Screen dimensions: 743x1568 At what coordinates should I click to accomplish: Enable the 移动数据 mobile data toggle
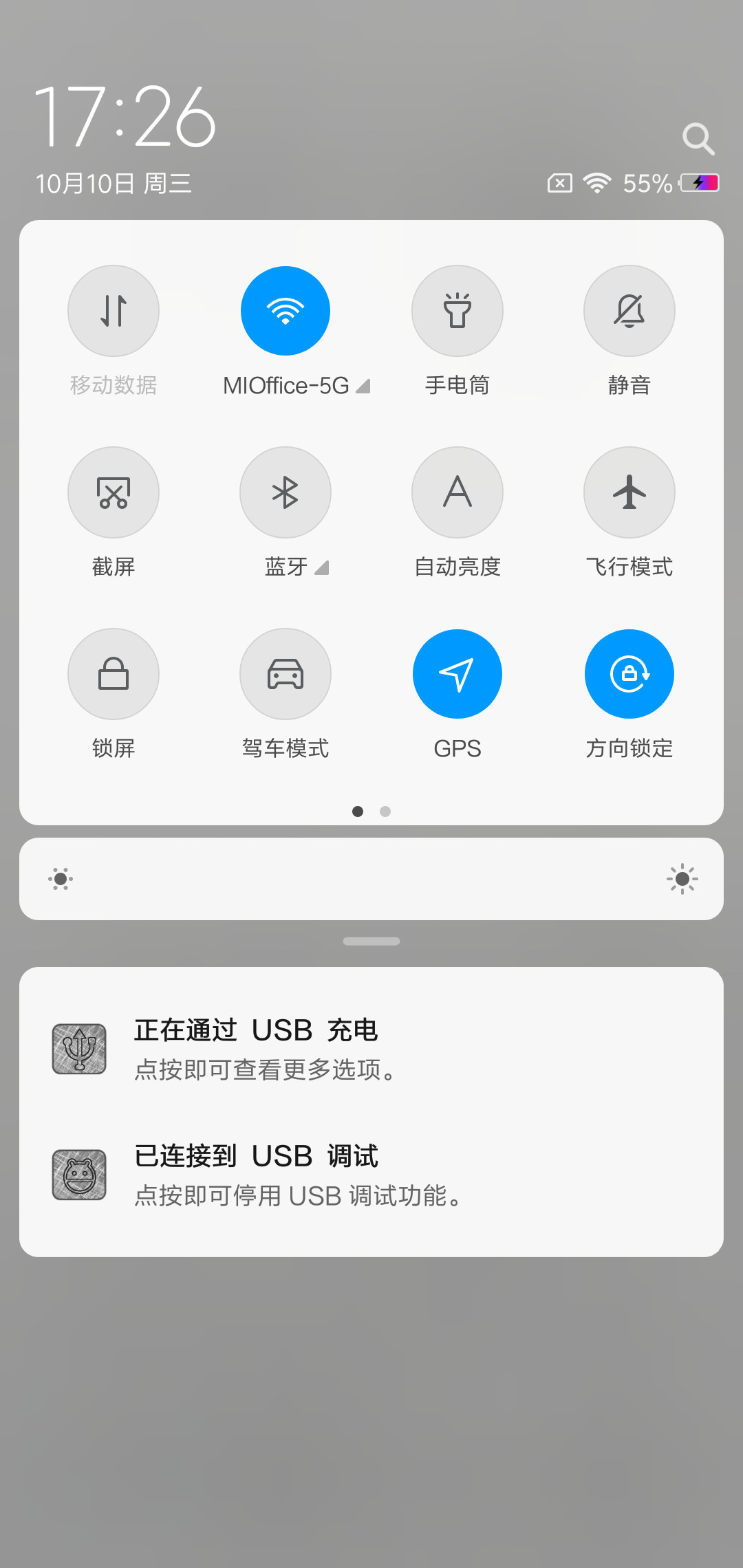[x=114, y=311]
